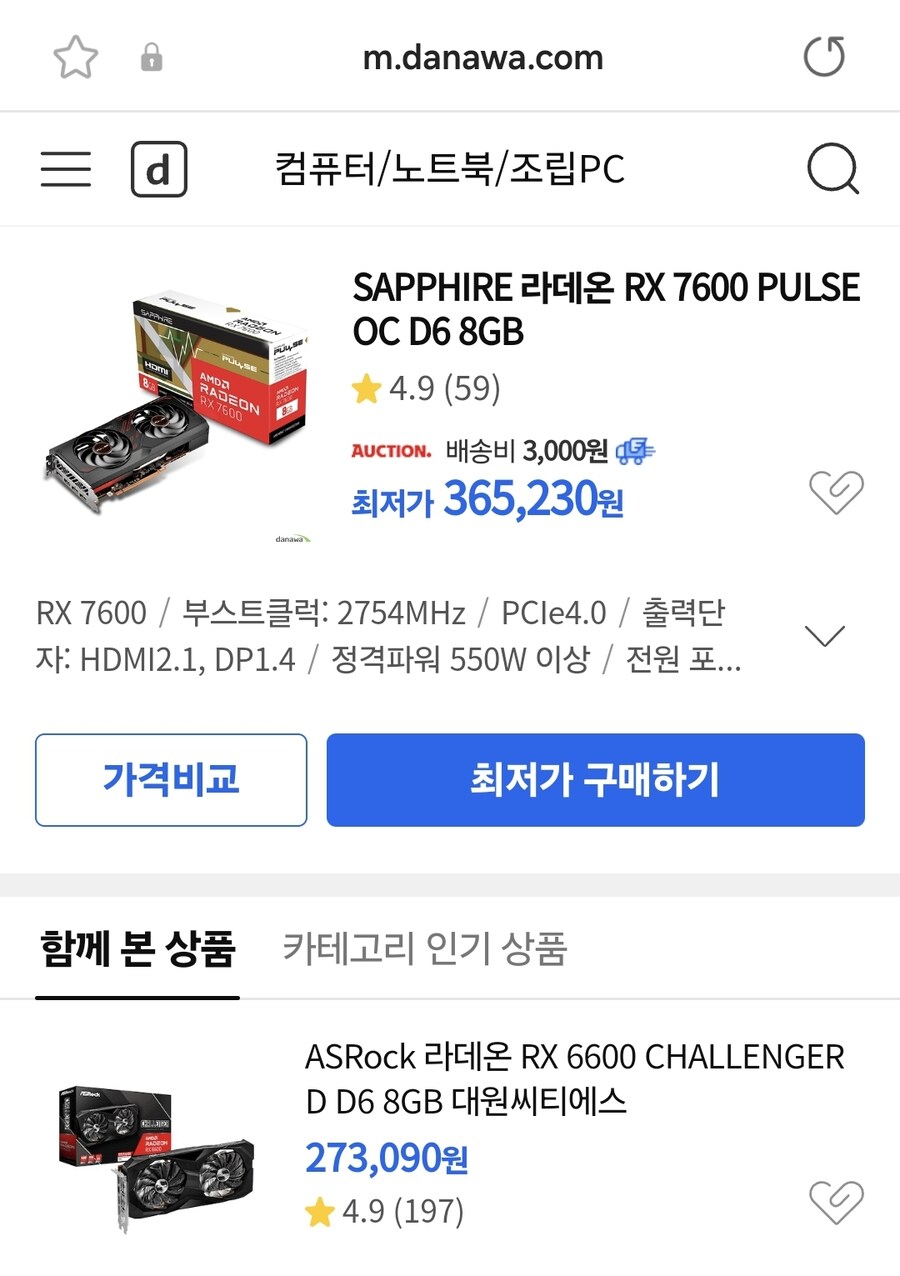This screenshot has width=900, height=1276.
Task: Click the AUCTION seller logo
Action: [x=393, y=452]
